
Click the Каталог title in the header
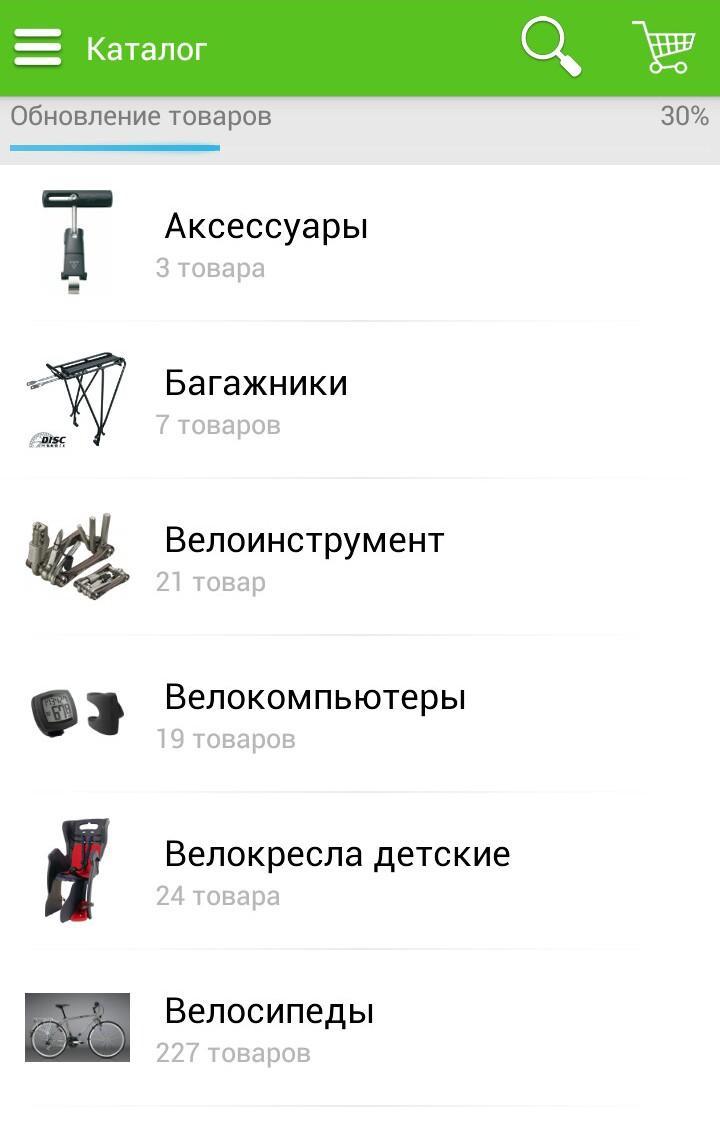pyautogui.click(x=147, y=47)
